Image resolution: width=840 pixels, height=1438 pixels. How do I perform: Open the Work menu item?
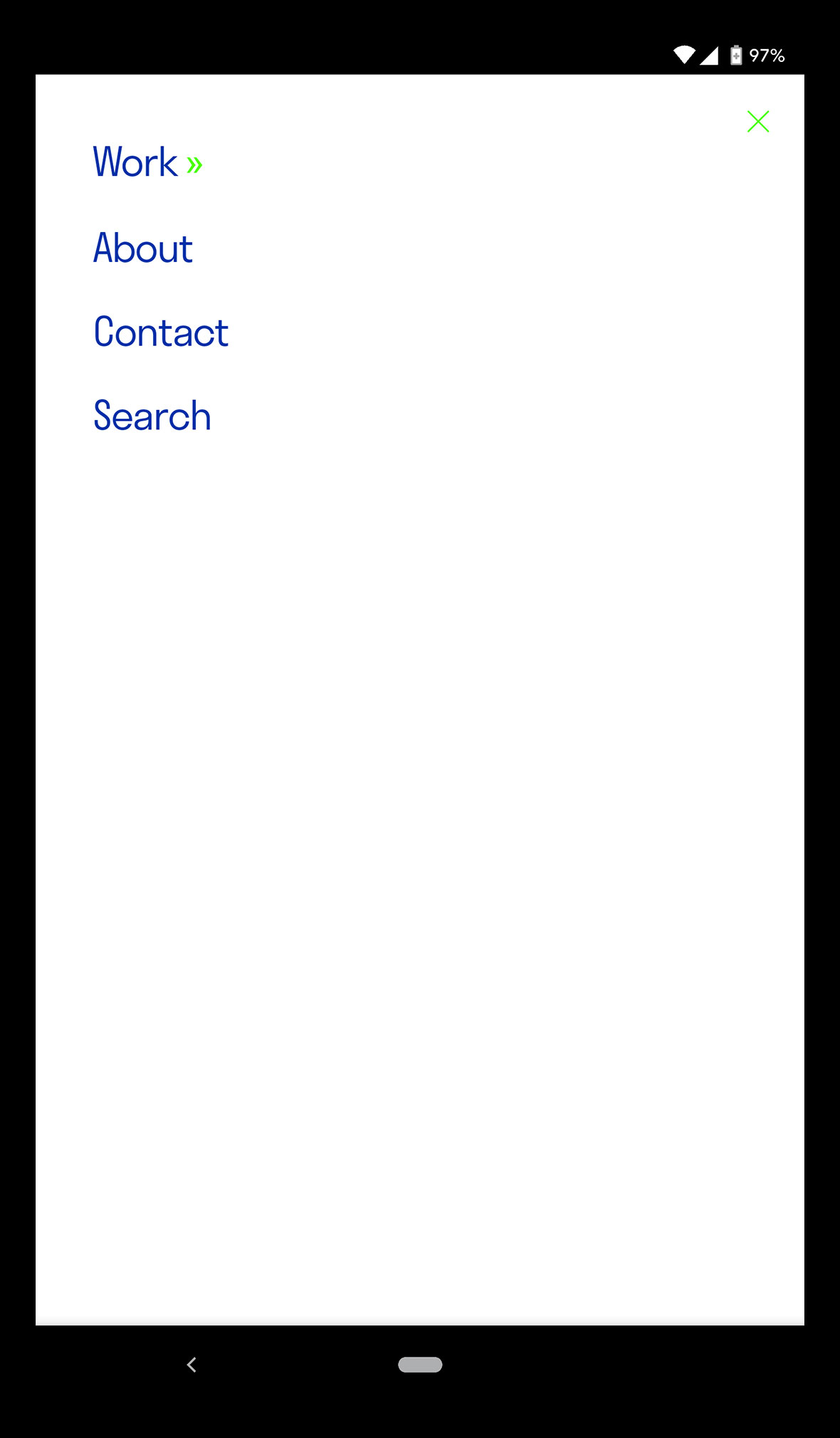point(135,162)
